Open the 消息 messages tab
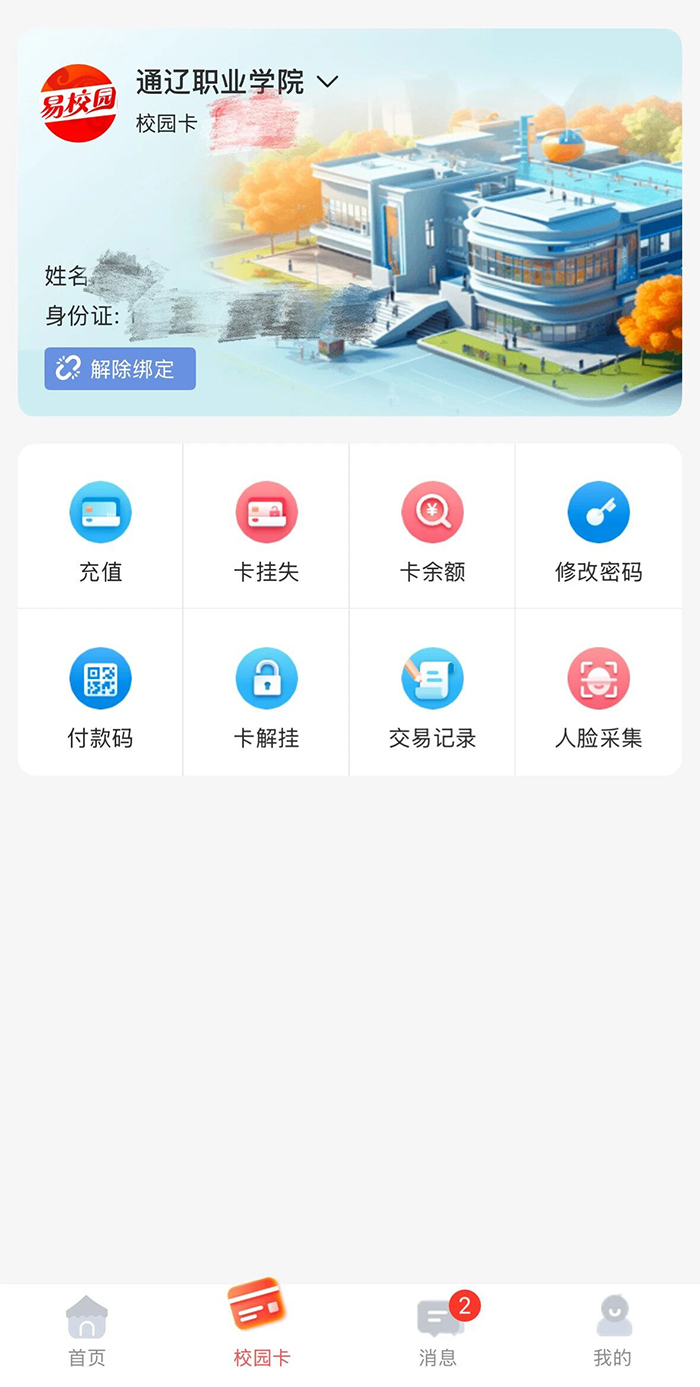Image resolution: width=700 pixels, height=1387 pixels. tap(438, 1332)
